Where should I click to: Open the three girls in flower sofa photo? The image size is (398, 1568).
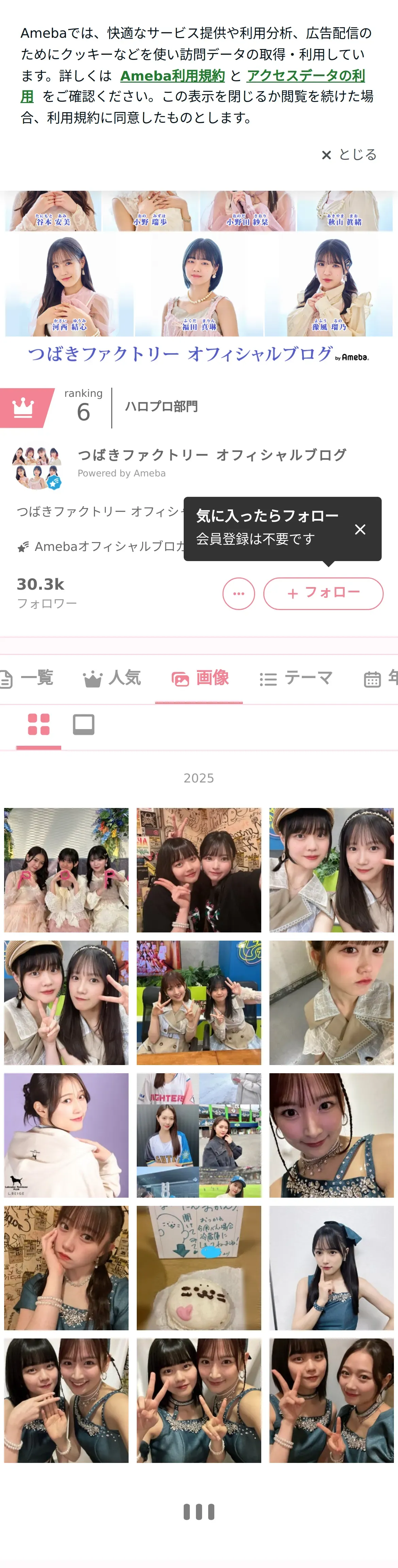[x=66, y=870]
